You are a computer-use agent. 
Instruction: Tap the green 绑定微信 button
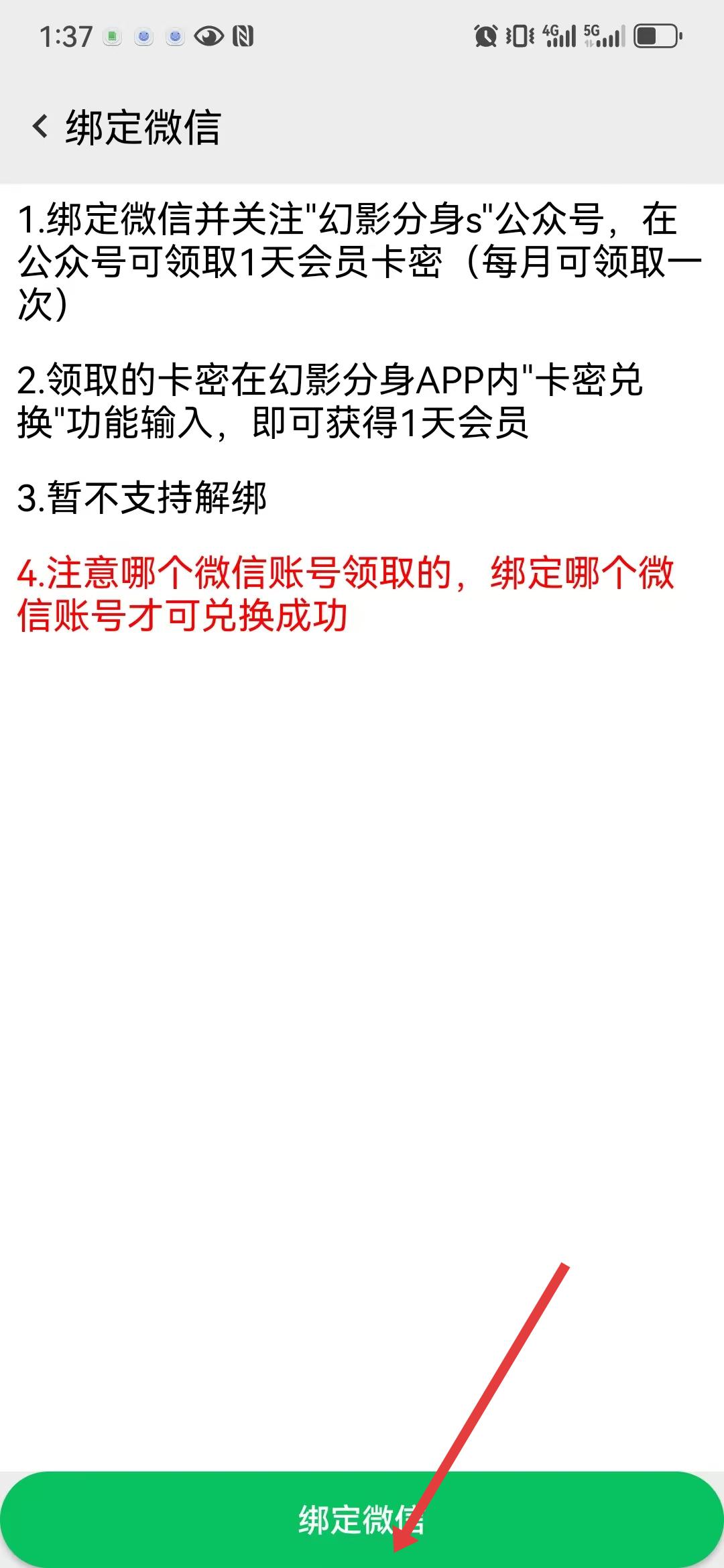[x=362, y=1519]
